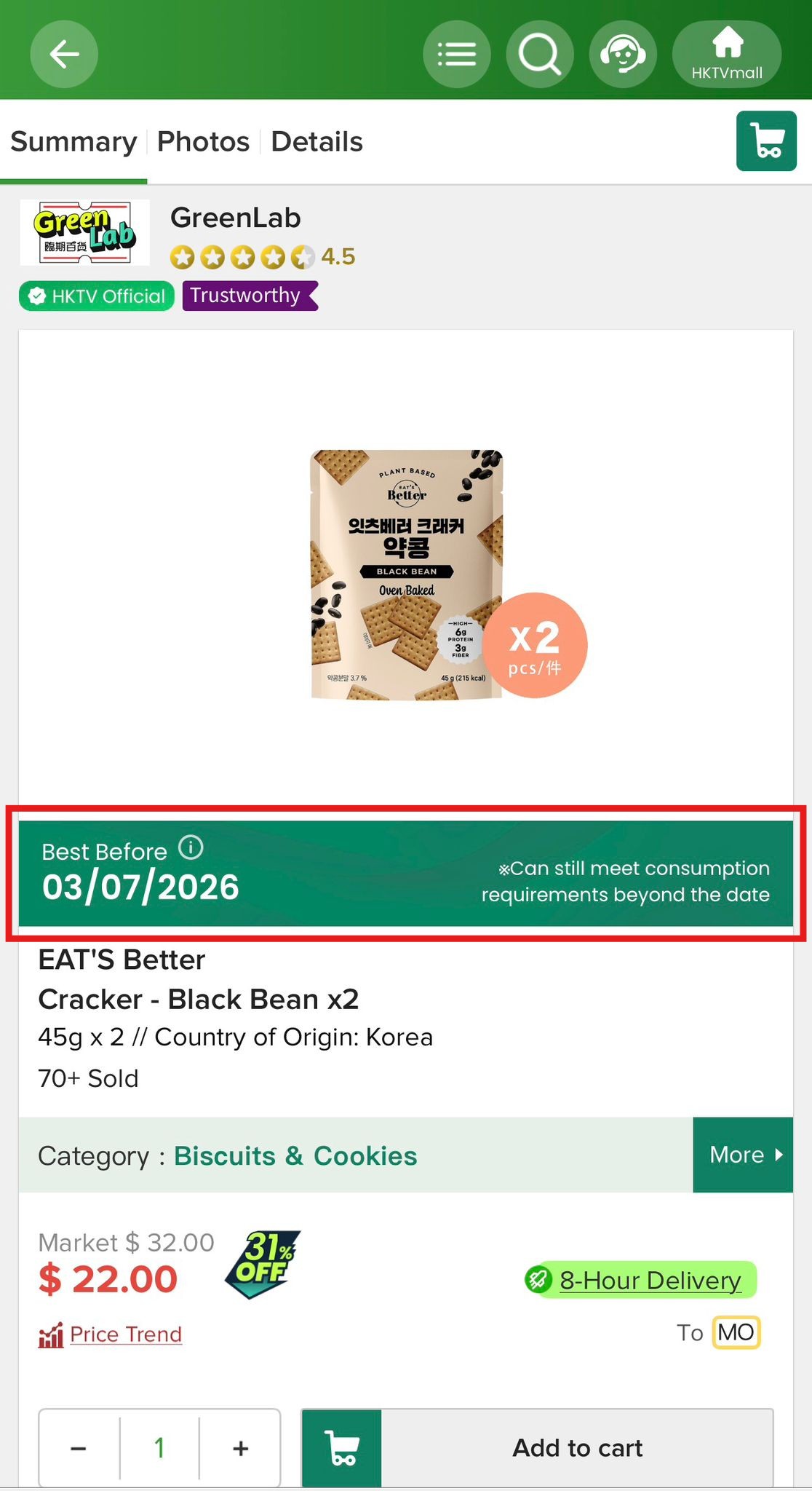Change the MO delivery region
This screenshot has width=812, height=1491.
click(x=736, y=1332)
